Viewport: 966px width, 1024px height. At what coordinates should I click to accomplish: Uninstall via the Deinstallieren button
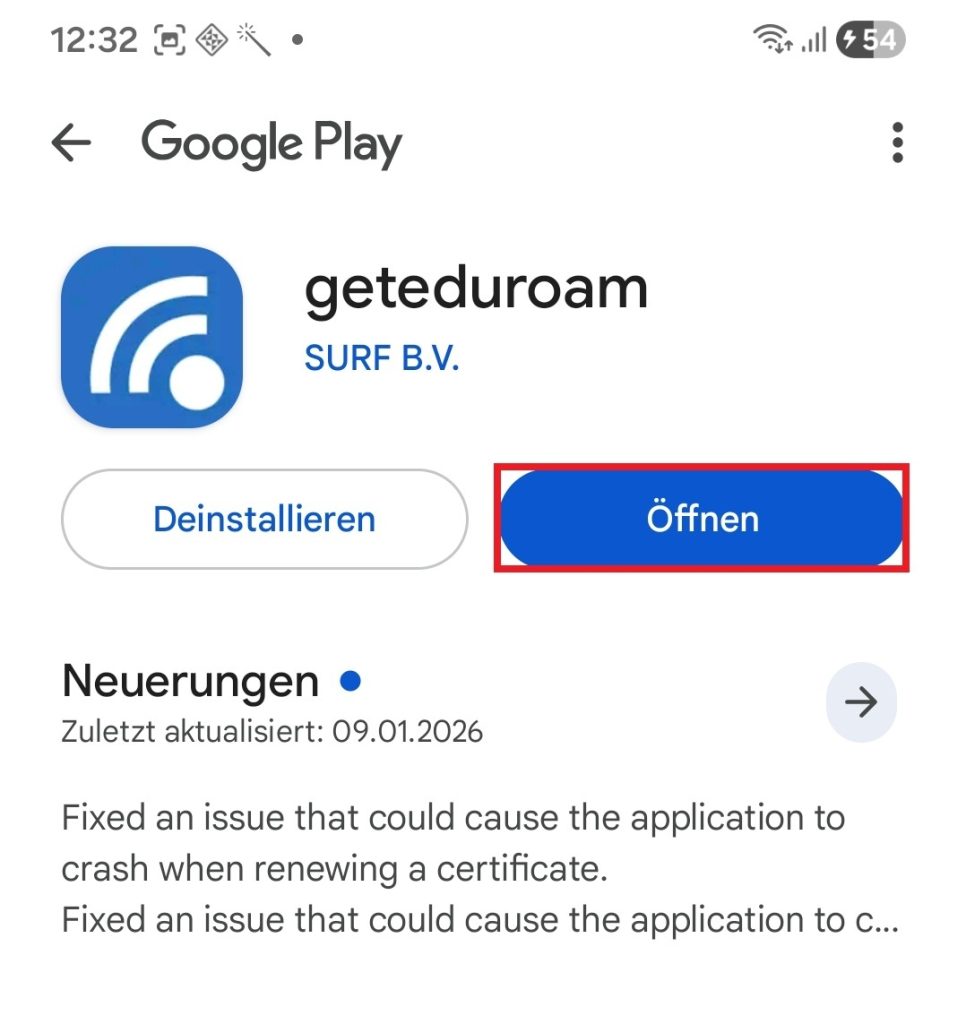click(x=264, y=519)
